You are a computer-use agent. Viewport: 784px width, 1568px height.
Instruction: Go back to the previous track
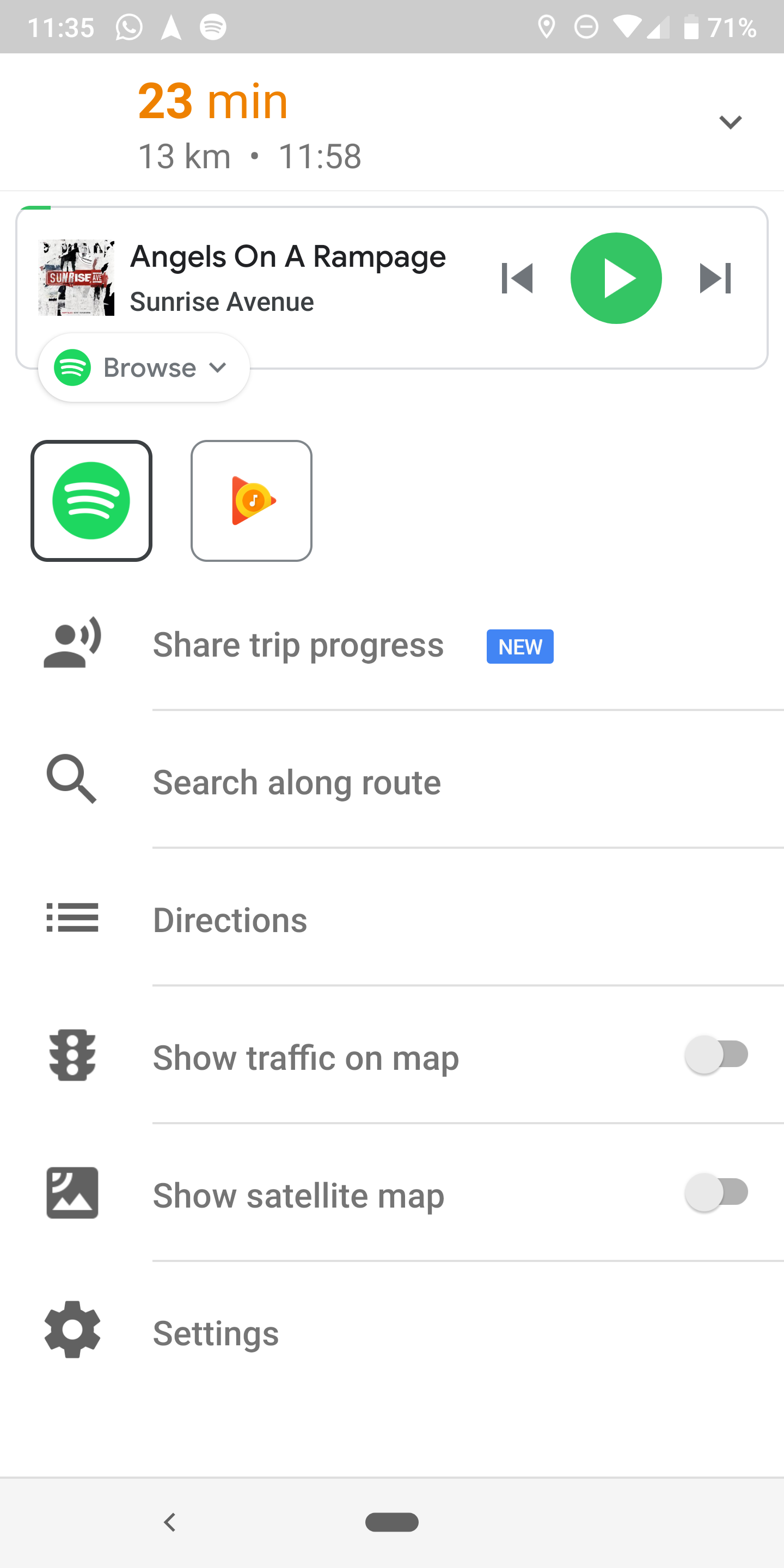point(518,278)
